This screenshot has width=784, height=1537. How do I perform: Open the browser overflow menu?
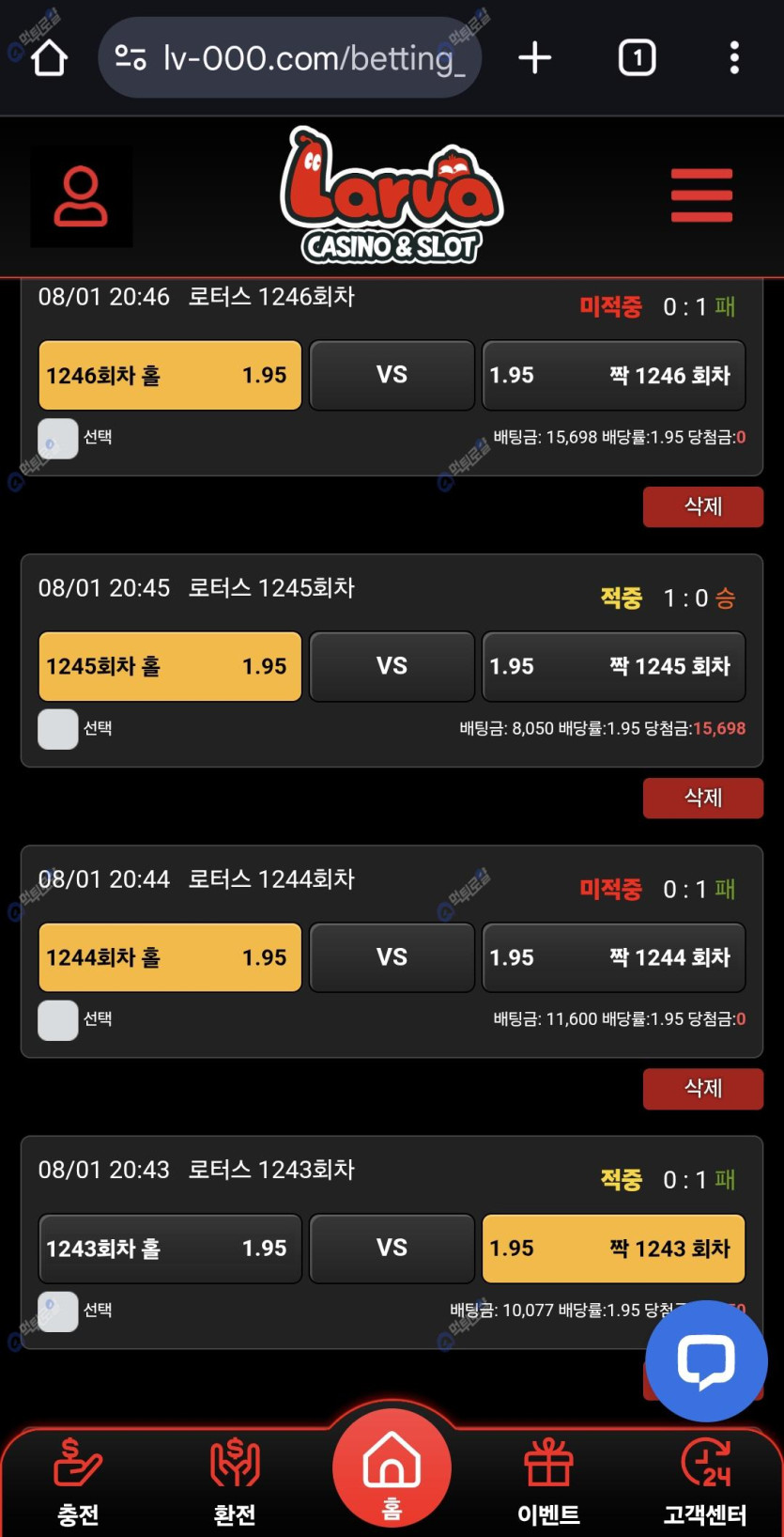pos(734,58)
